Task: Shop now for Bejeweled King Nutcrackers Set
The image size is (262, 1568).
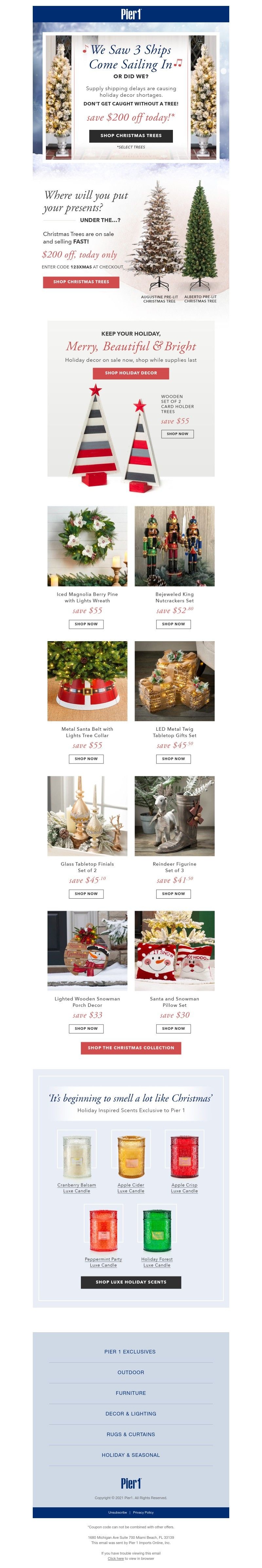Action: click(174, 624)
